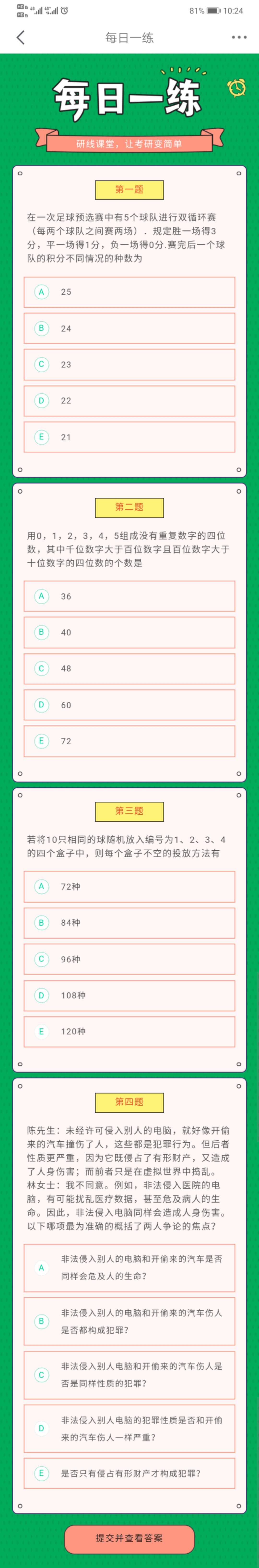Viewport: 259px width, 1568px height.
Task: Choose option B 40 in 第二题
Action: [129, 632]
